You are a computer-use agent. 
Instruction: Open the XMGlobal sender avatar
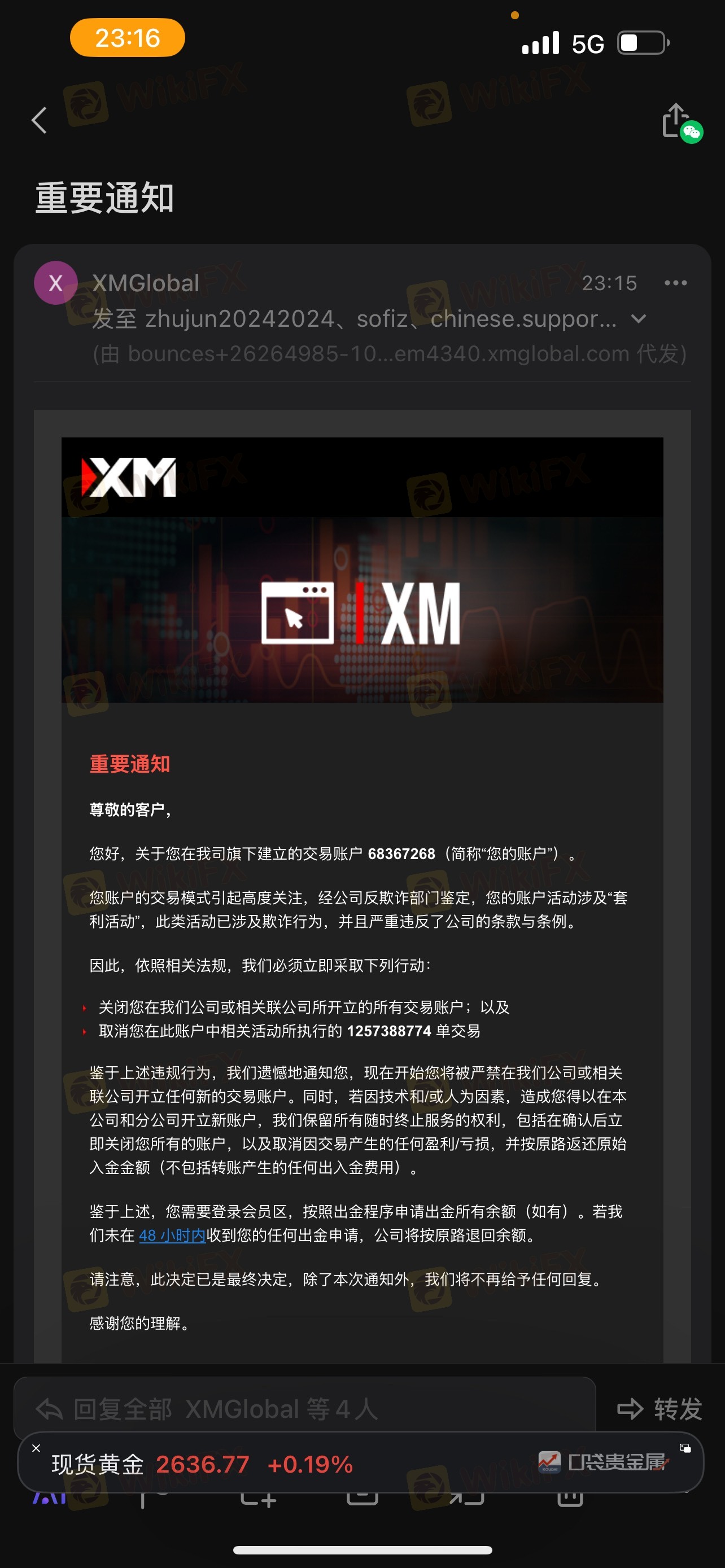pyautogui.click(x=55, y=283)
